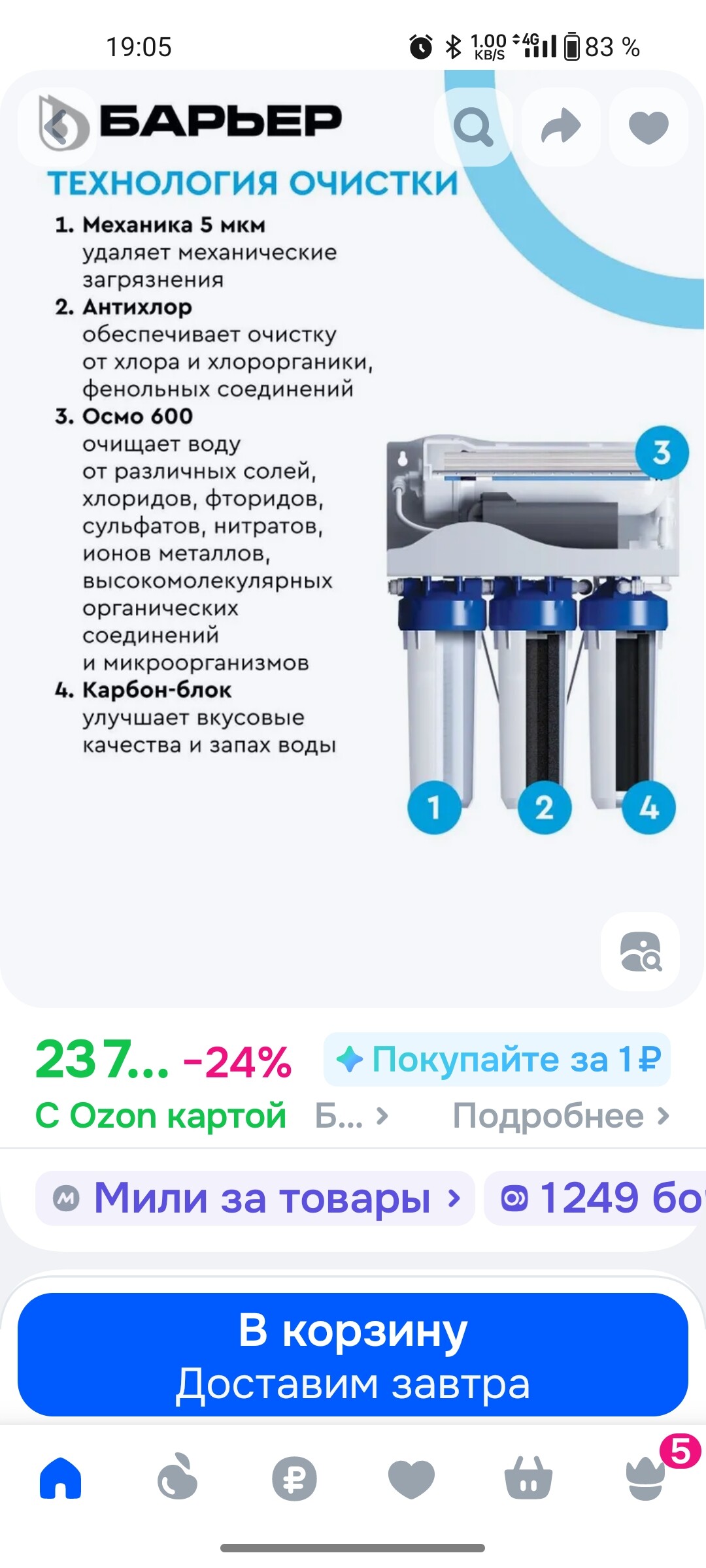
Task: Open the С Ozon картой price terms
Action: [x=161, y=1116]
